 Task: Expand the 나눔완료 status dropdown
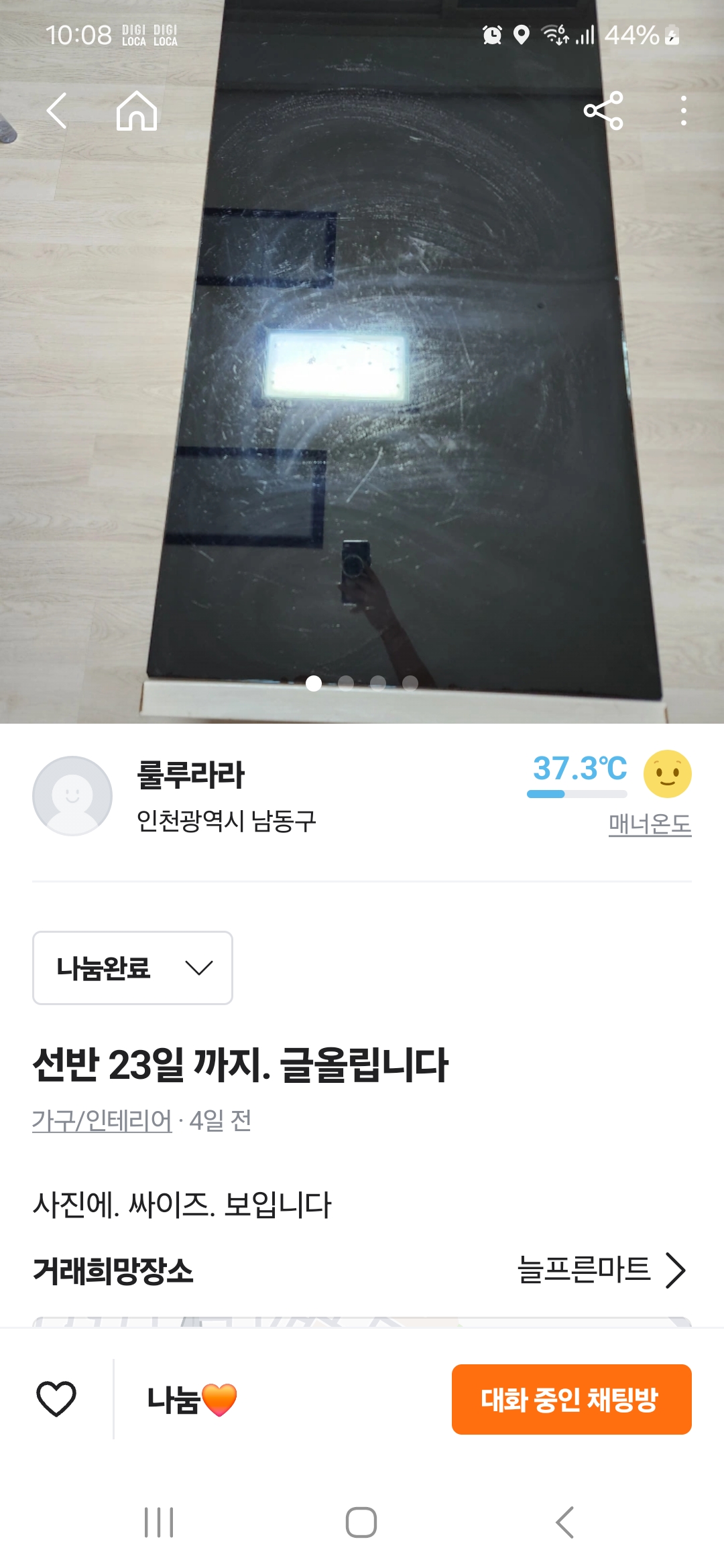(x=133, y=968)
